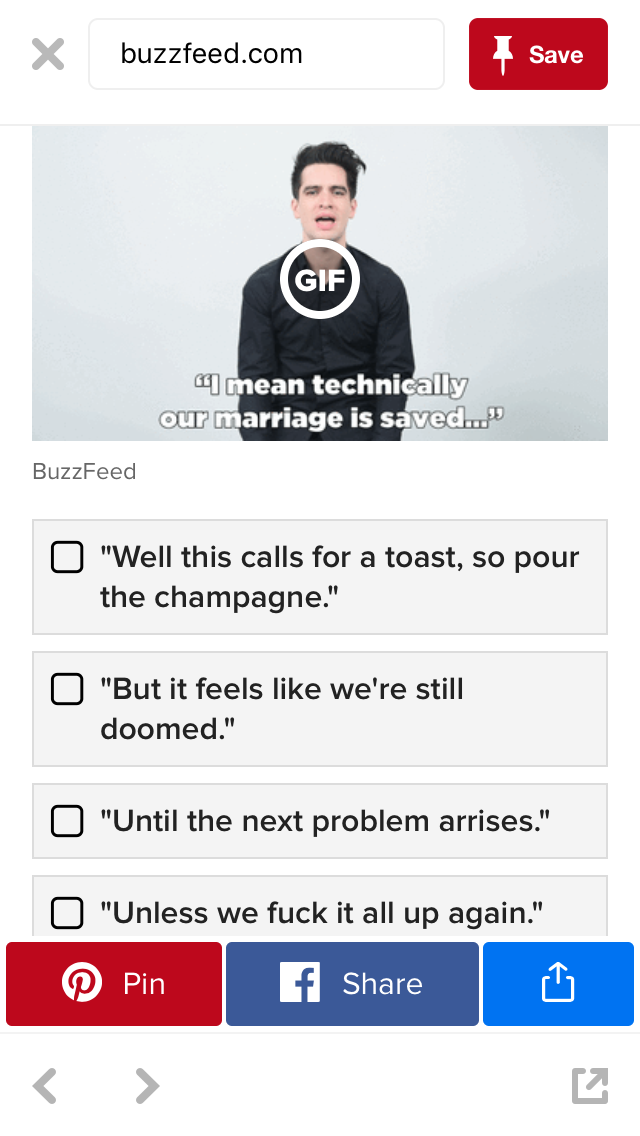This screenshot has height=1136, width=640.
Task: Go forward to the next page
Action: click(147, 1085)
